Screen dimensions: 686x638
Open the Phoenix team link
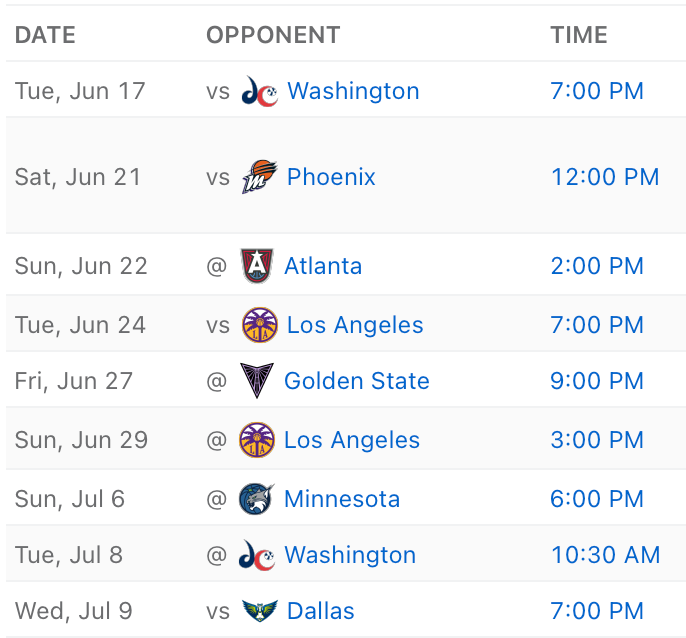pyautogui.click(x=330, y=177)
